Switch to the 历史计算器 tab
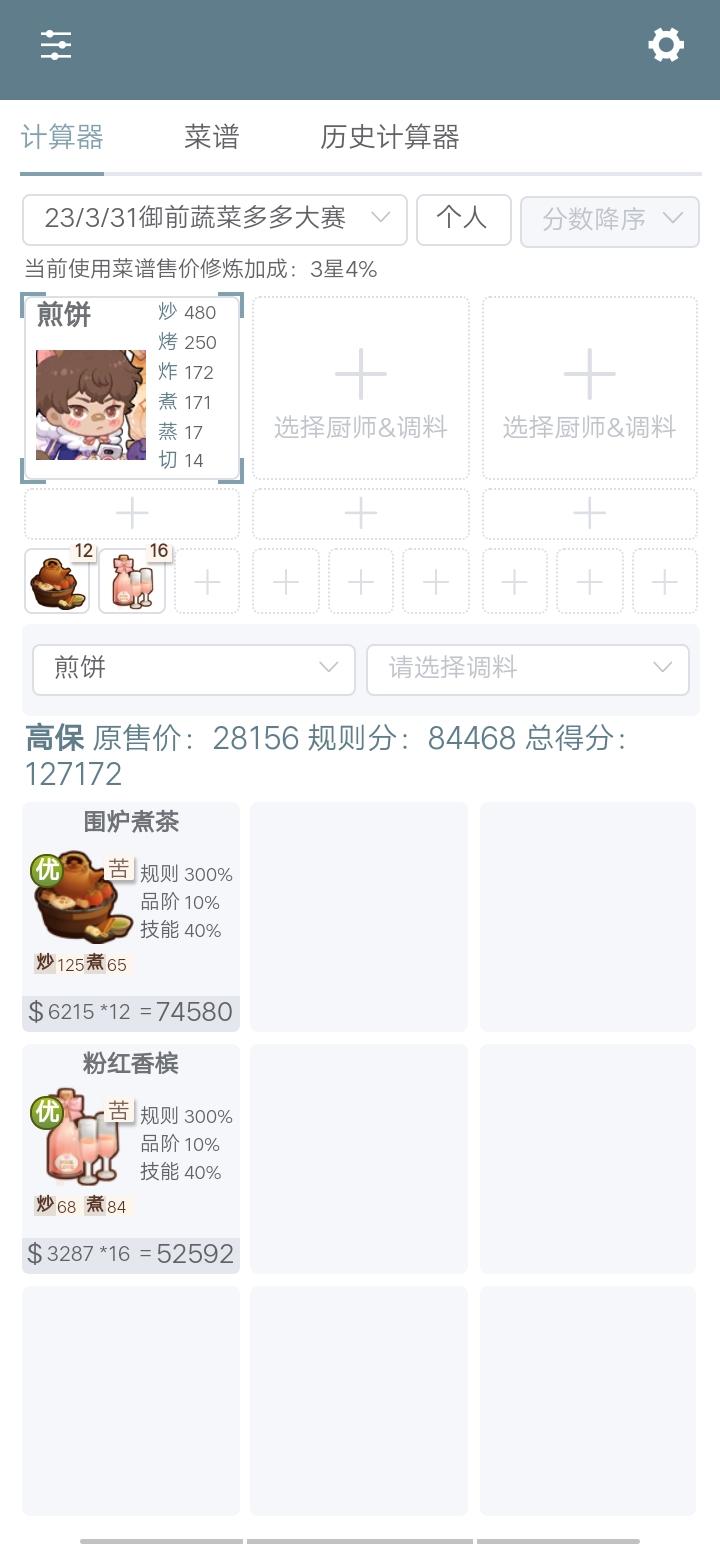 [389, 138]
